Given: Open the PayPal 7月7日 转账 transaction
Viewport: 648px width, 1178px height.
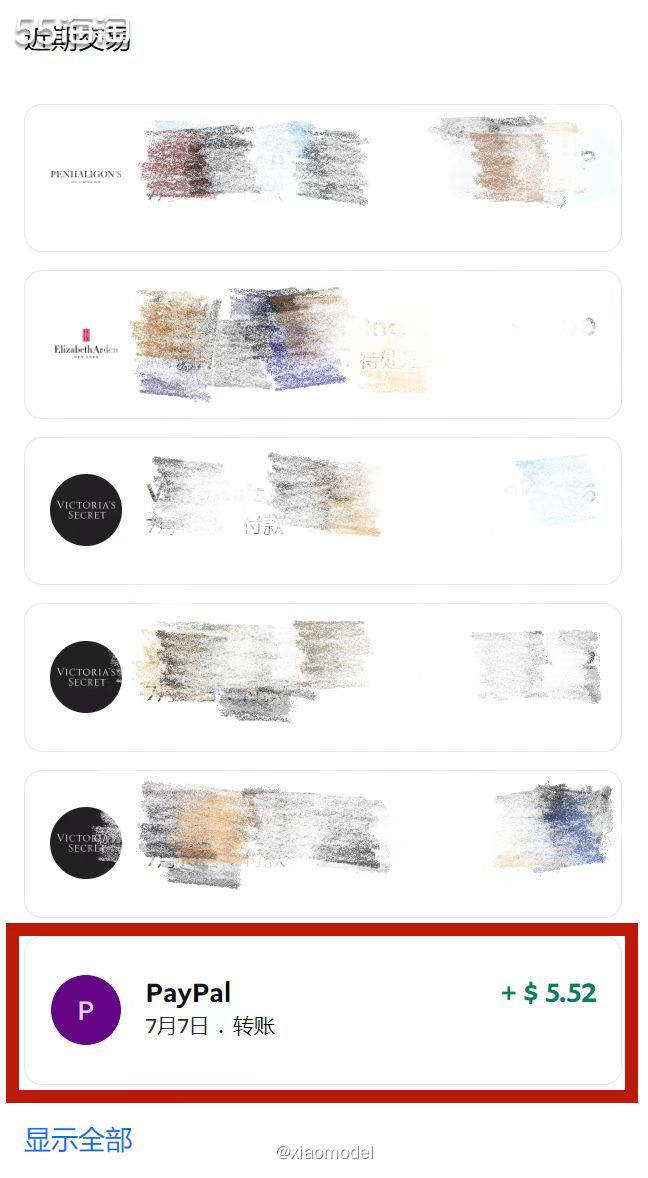Looking at the screenshot, I should click(322, 1010).
